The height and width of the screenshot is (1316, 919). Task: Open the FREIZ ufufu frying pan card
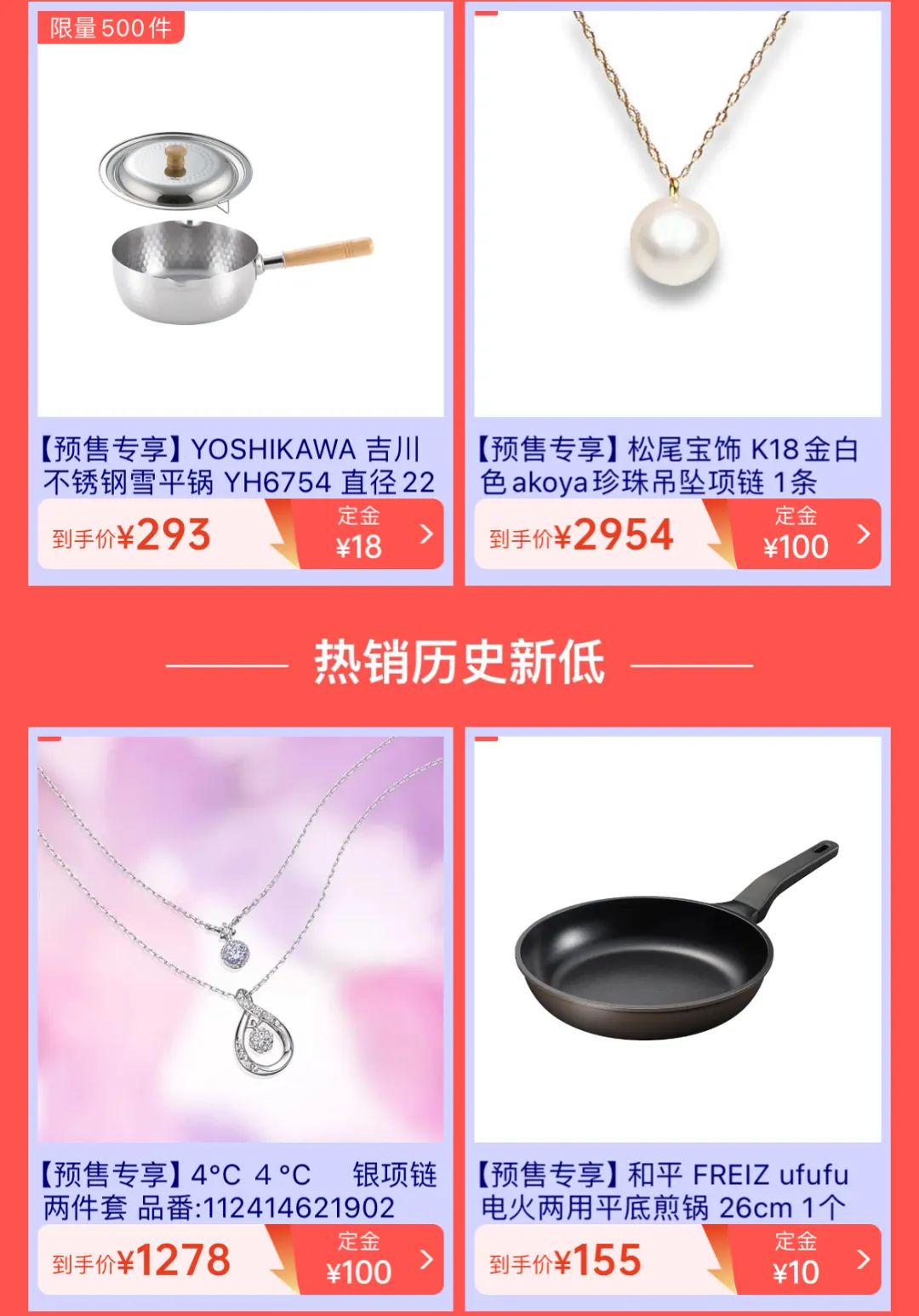(677, 940)
